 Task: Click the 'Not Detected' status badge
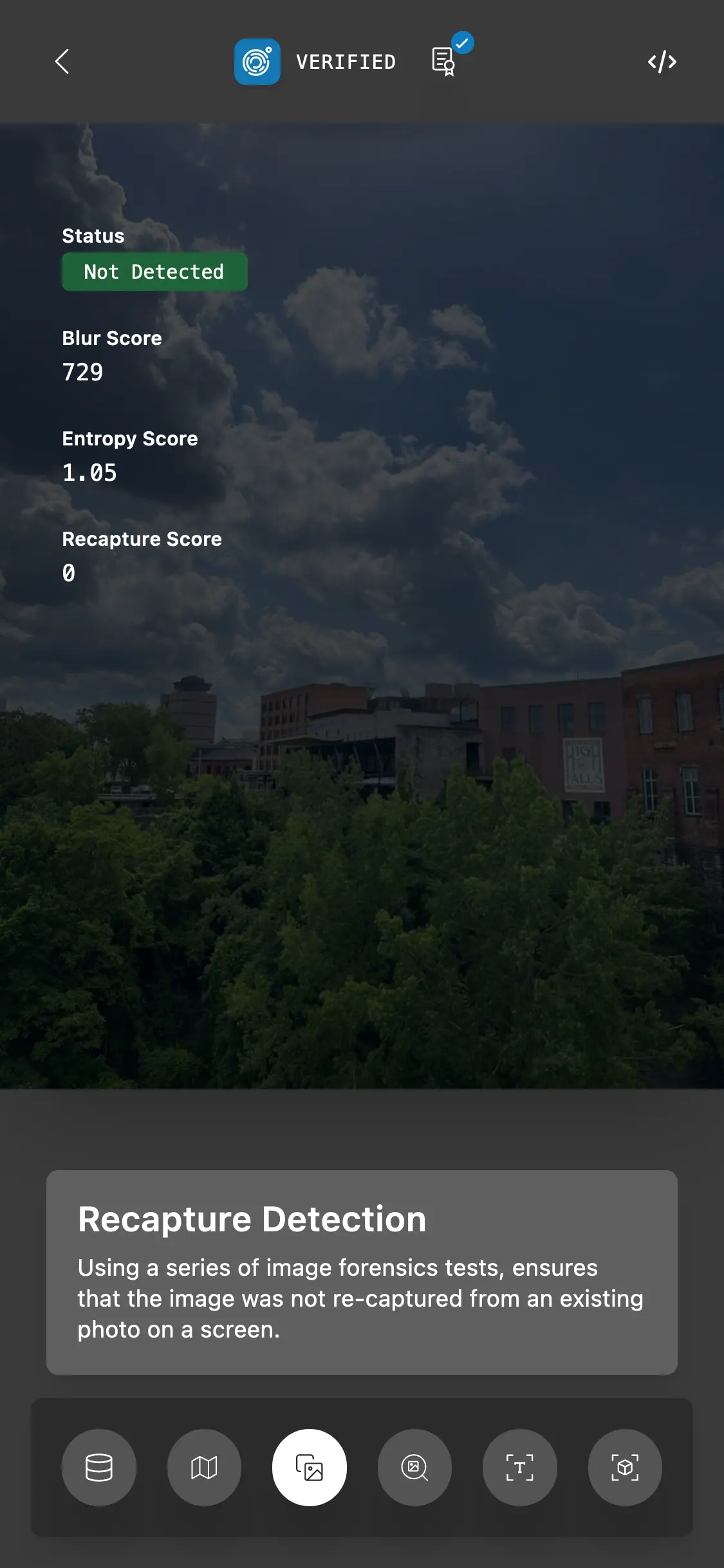coord(154,272)
